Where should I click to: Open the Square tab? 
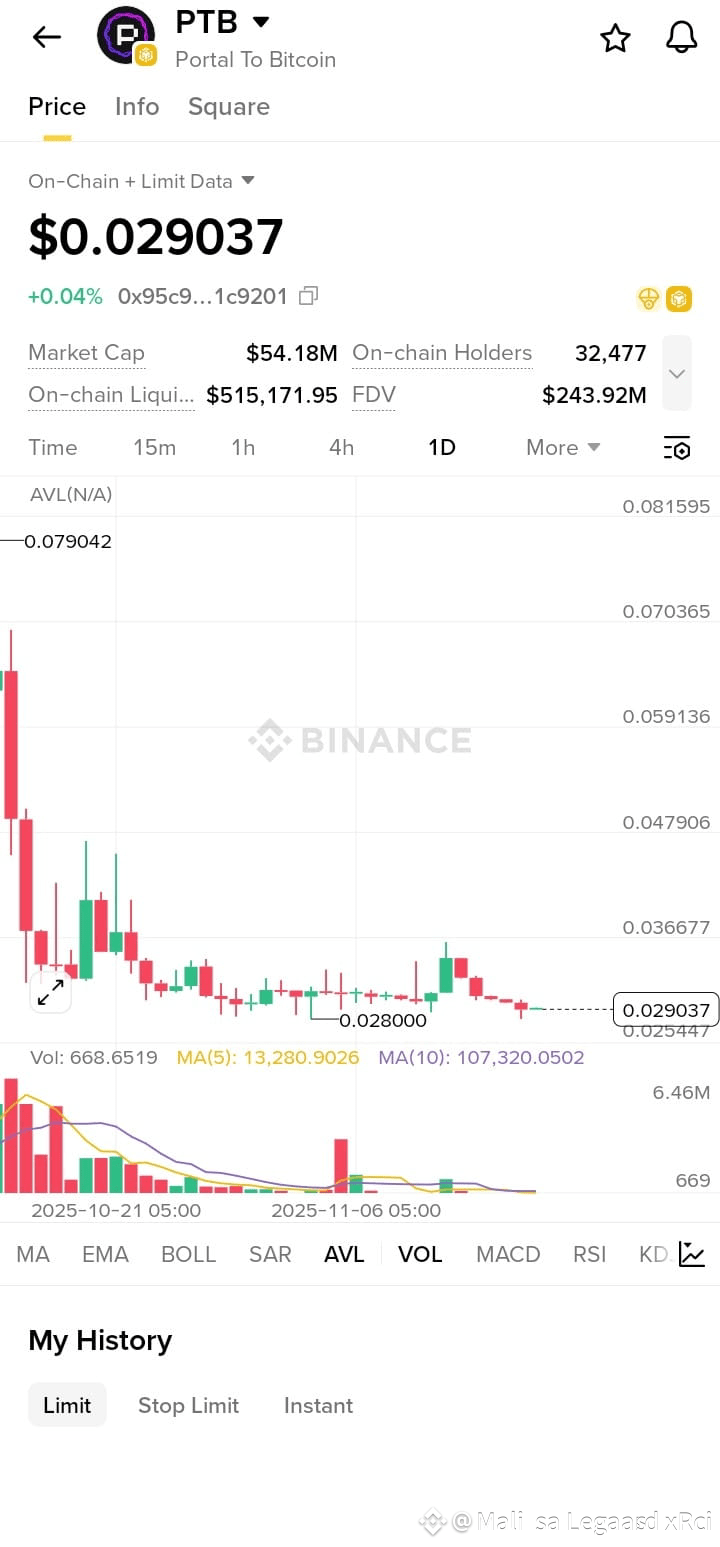228,107
